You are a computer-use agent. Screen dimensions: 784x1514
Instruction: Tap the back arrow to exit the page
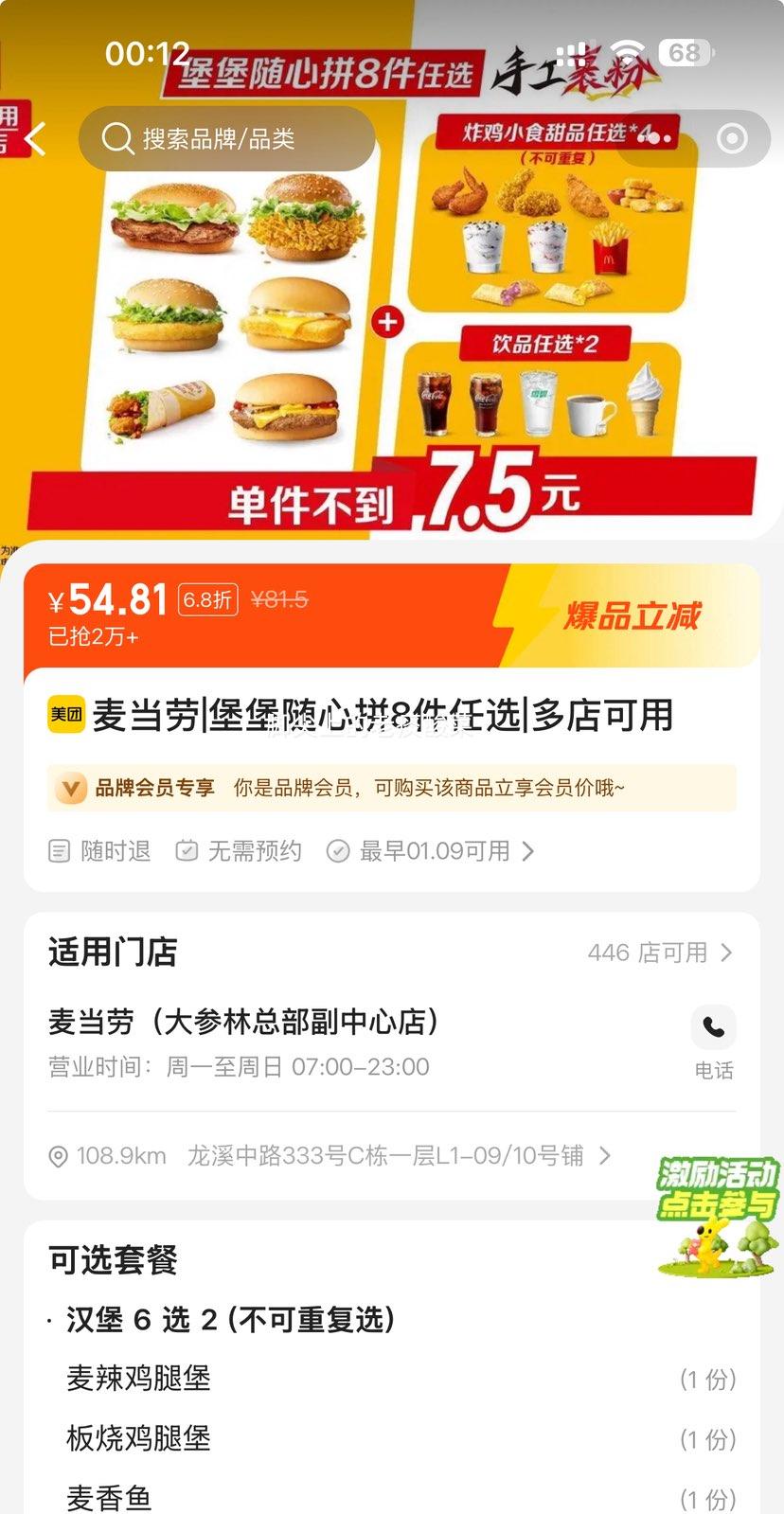34,138
